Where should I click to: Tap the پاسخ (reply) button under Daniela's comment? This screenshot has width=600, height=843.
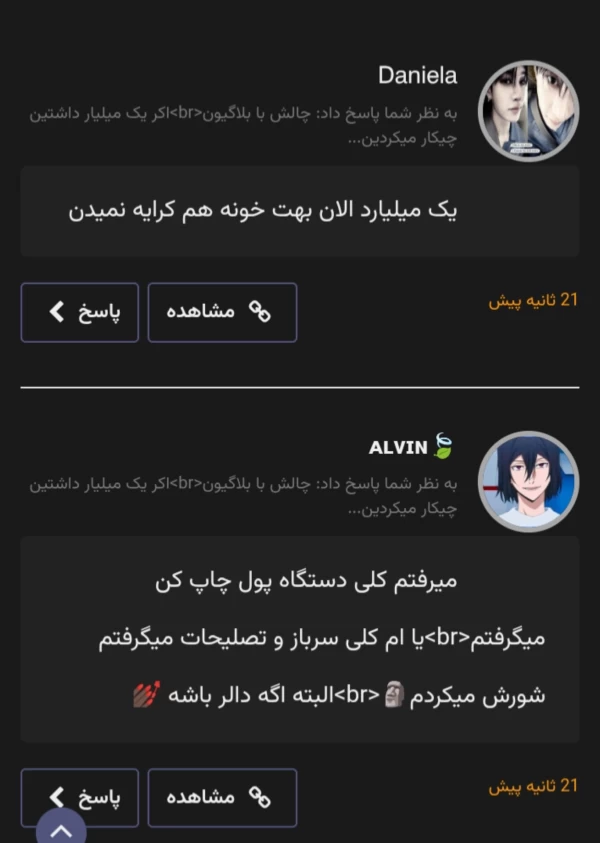80,312
